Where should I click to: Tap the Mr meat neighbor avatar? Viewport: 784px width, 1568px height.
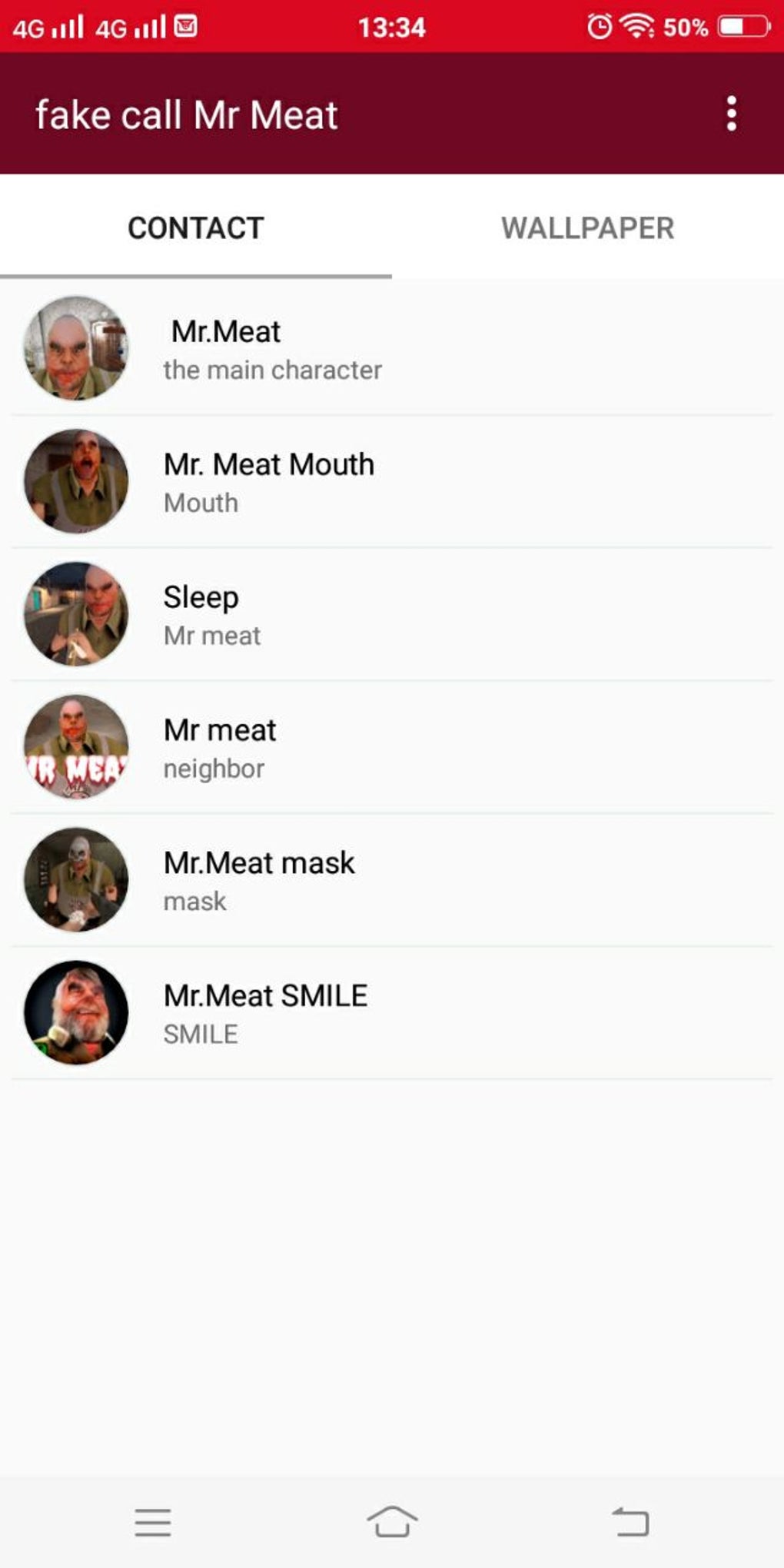point(77,747)
